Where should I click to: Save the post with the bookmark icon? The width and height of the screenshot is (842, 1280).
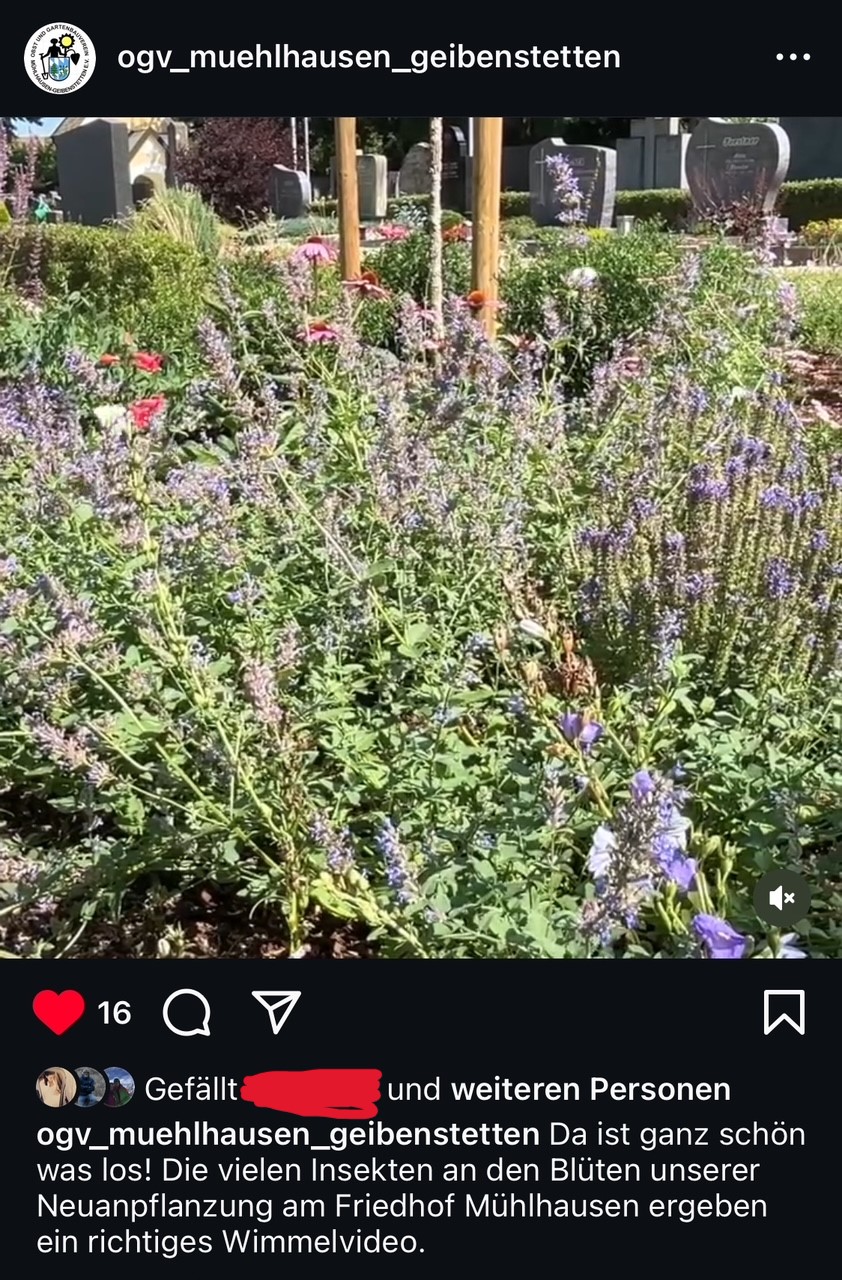click(784, 1012)
